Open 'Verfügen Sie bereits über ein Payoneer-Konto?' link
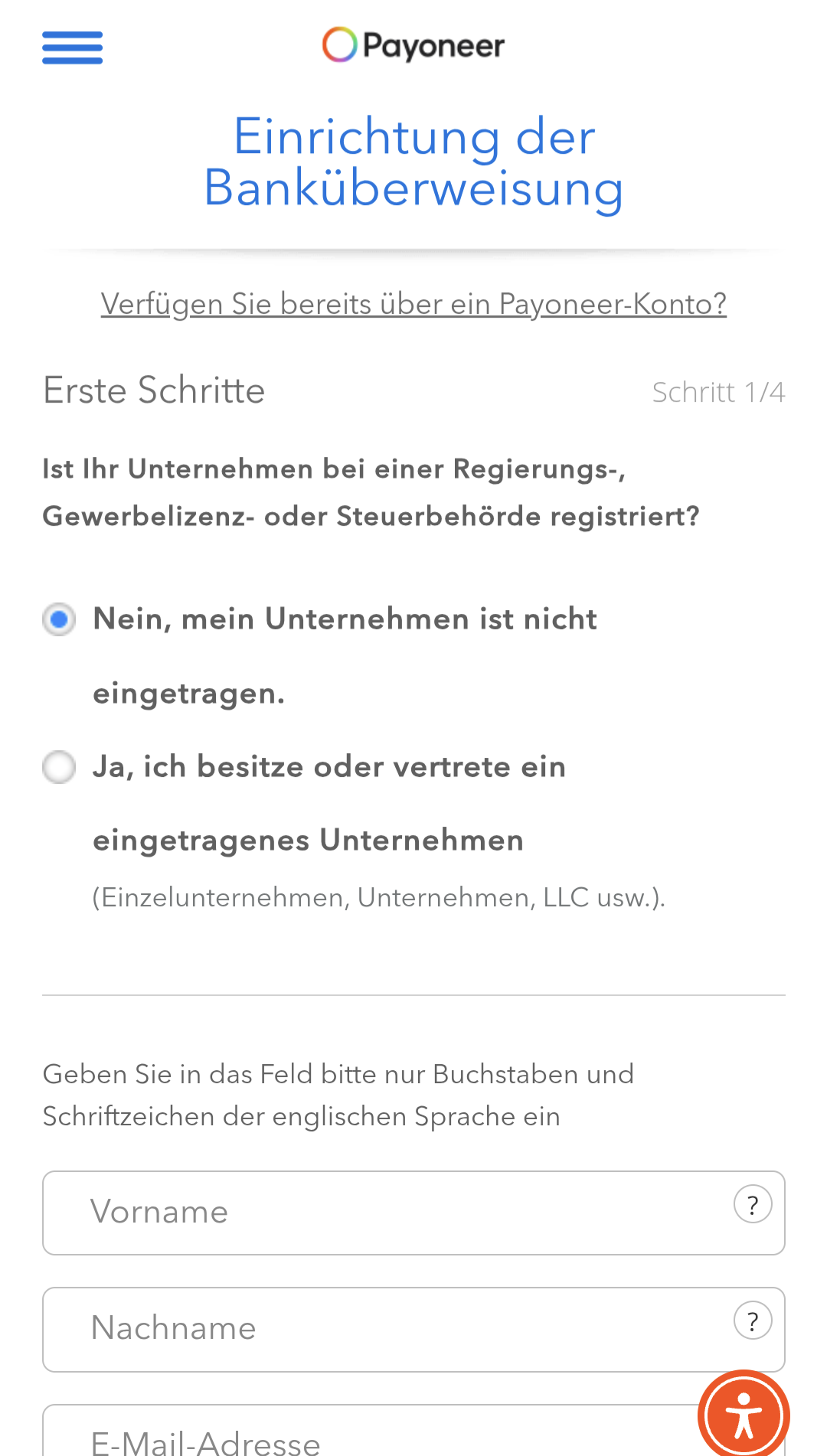Viewport: 827px width, 1456px height. (413, 304)
